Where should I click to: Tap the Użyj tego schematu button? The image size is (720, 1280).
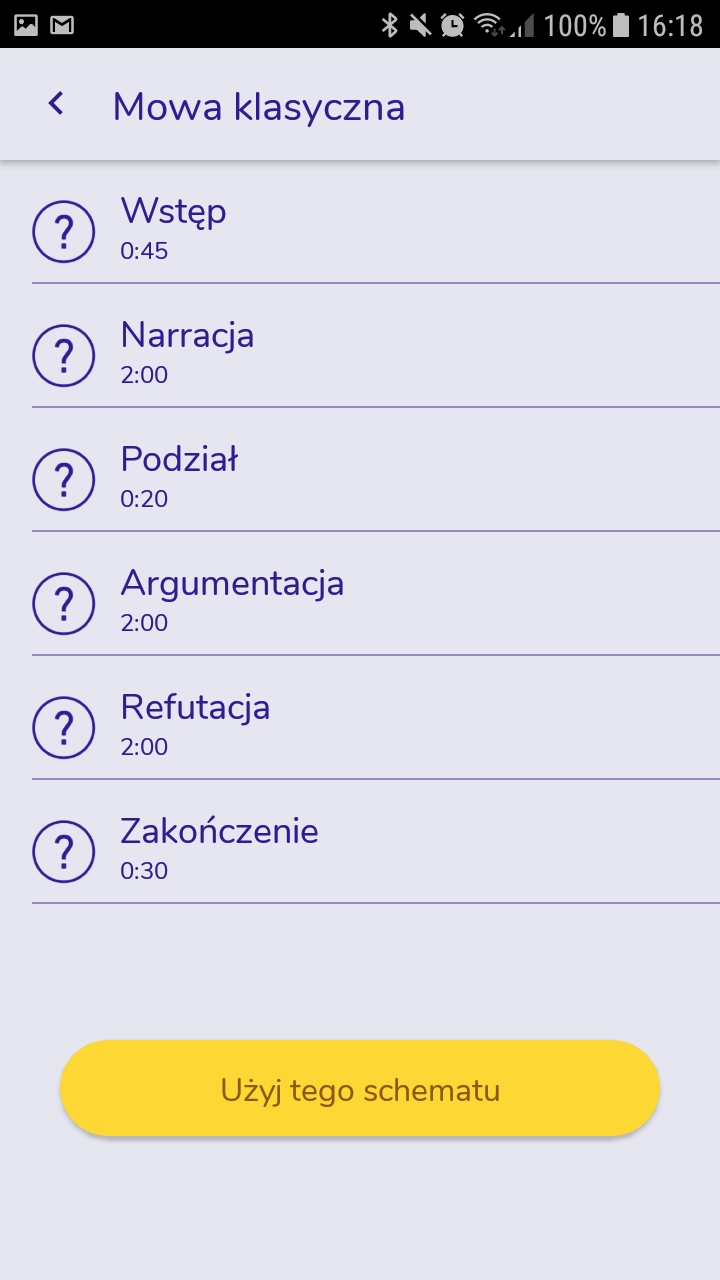coord(360,1089)
